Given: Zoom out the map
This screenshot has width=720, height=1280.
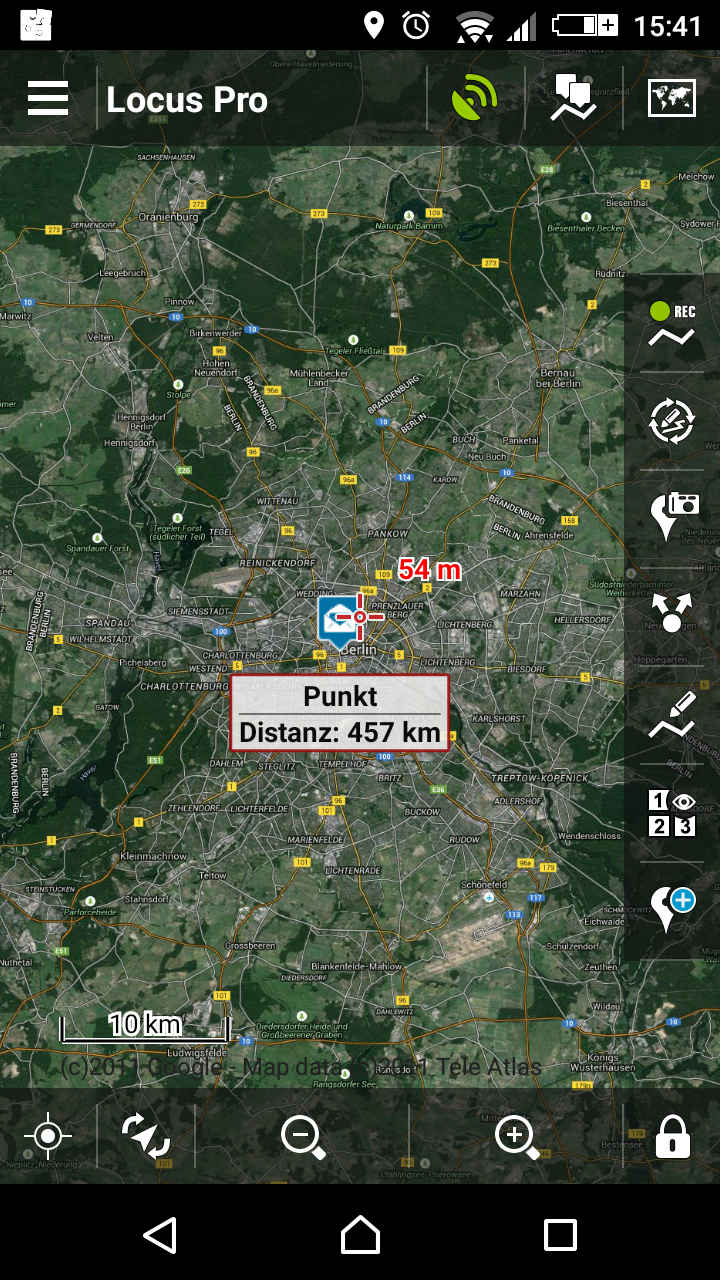Looking at the screenshot, I should tap(302, 1137).
